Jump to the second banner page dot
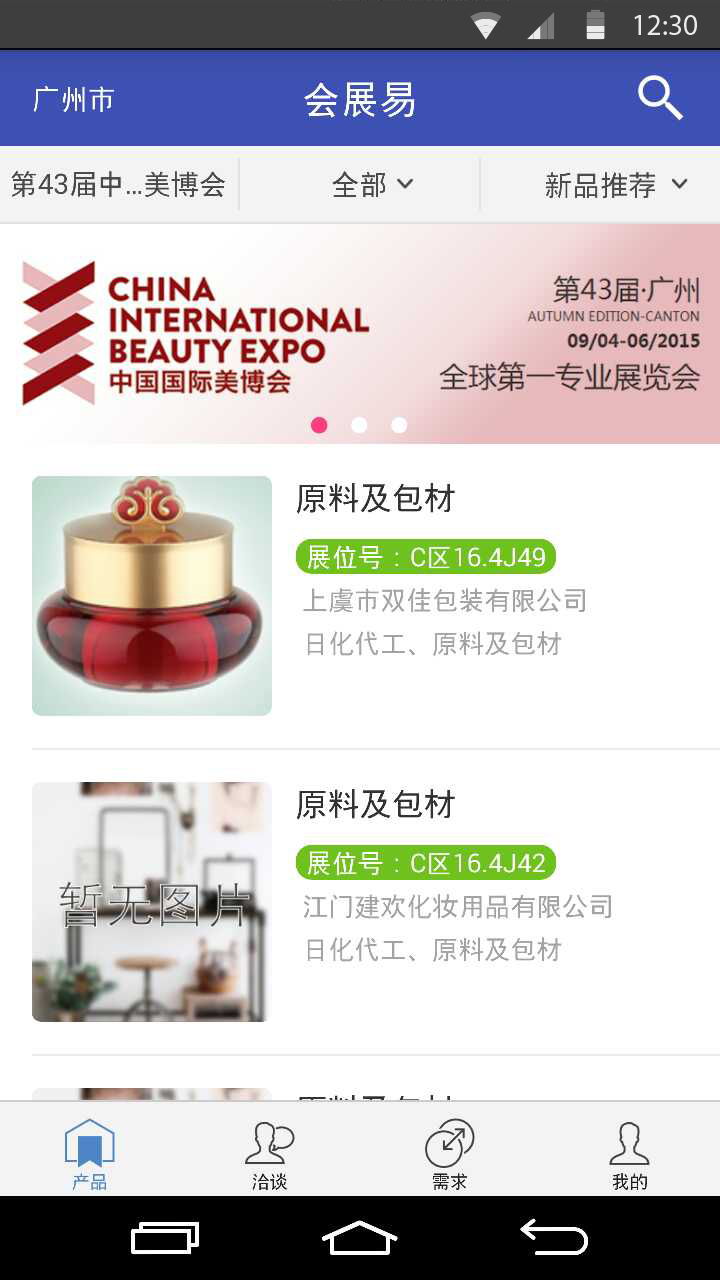The height and width of the screenshot is (1280, 720). [359, 426]
